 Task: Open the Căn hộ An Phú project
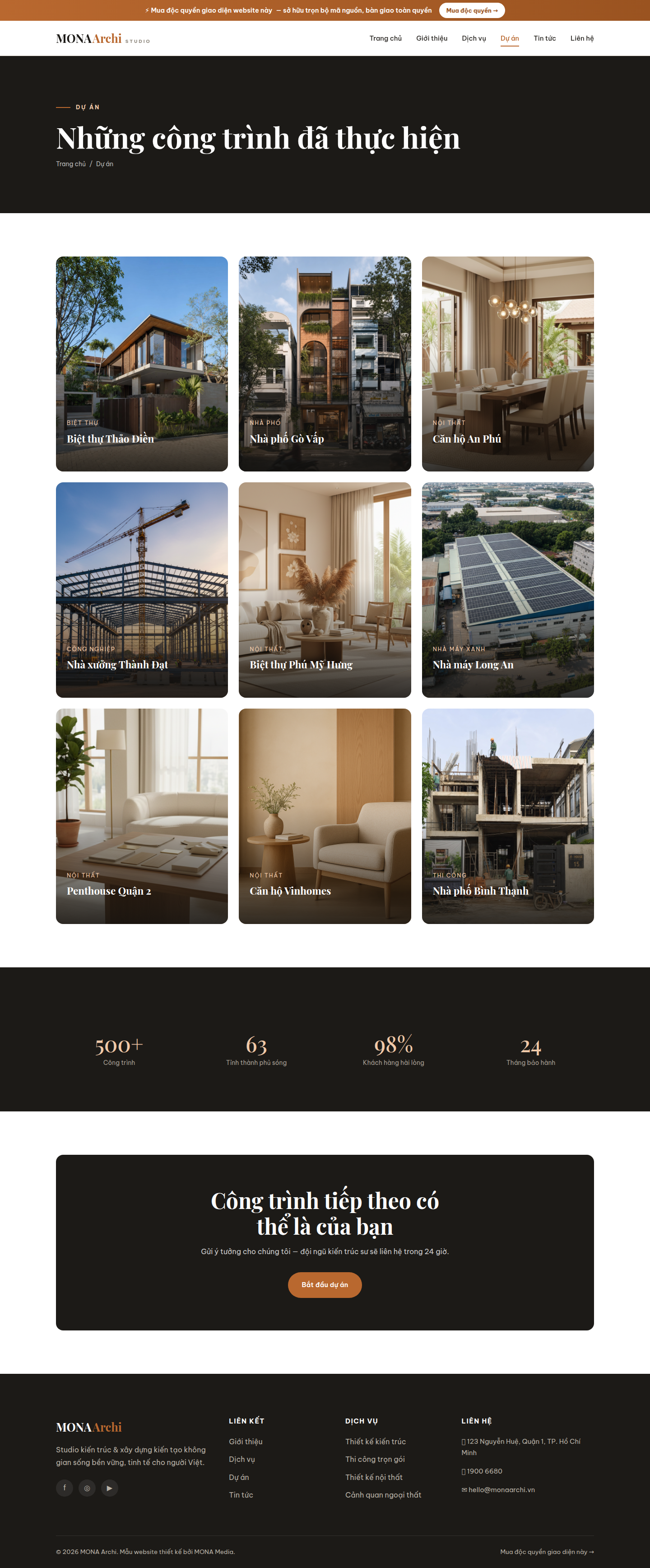pyautogui.click(x=507, y=364)
